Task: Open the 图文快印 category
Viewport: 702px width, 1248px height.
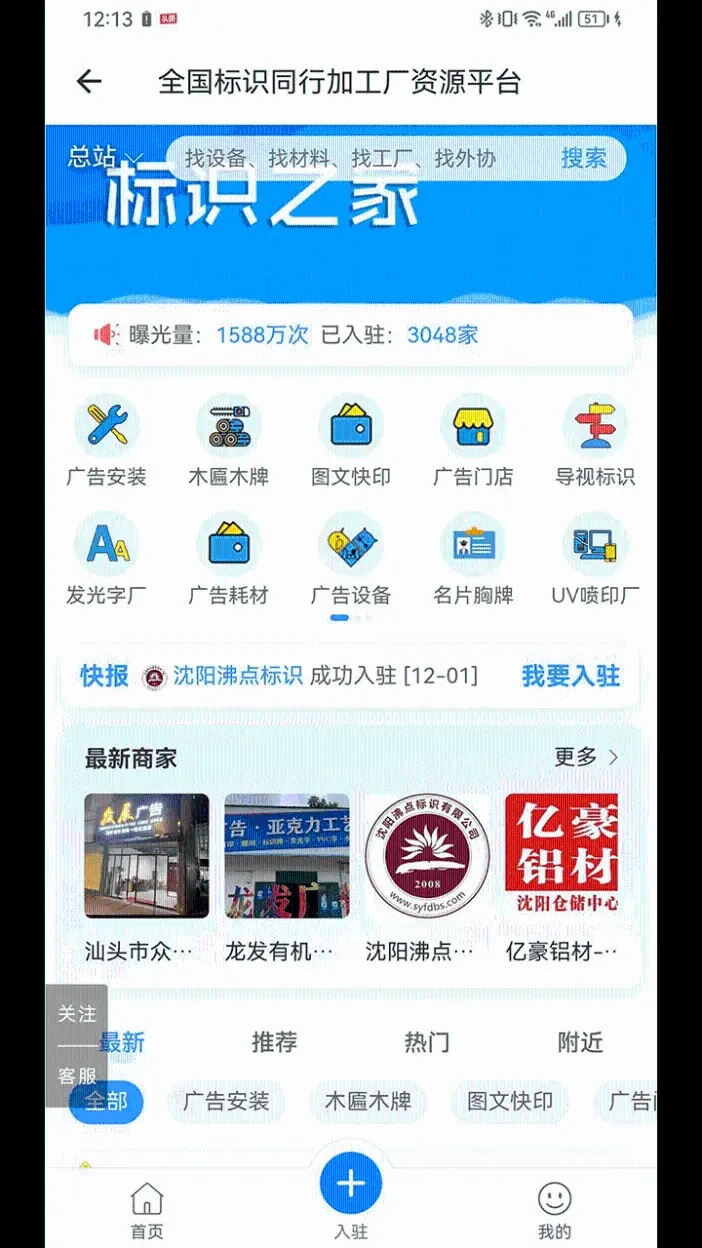Action: point(351,440)
